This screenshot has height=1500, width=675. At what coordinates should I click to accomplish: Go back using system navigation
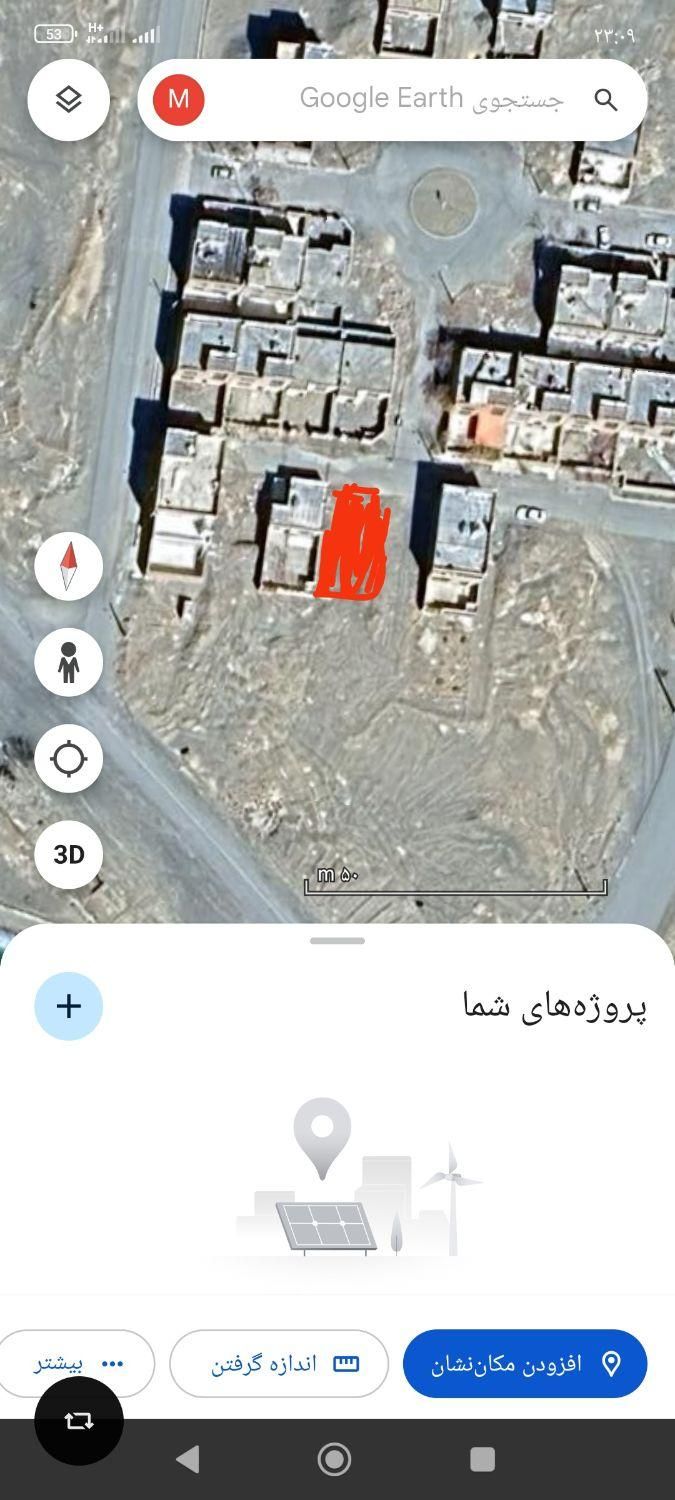pyautogui.click(x=187, y=1459)
